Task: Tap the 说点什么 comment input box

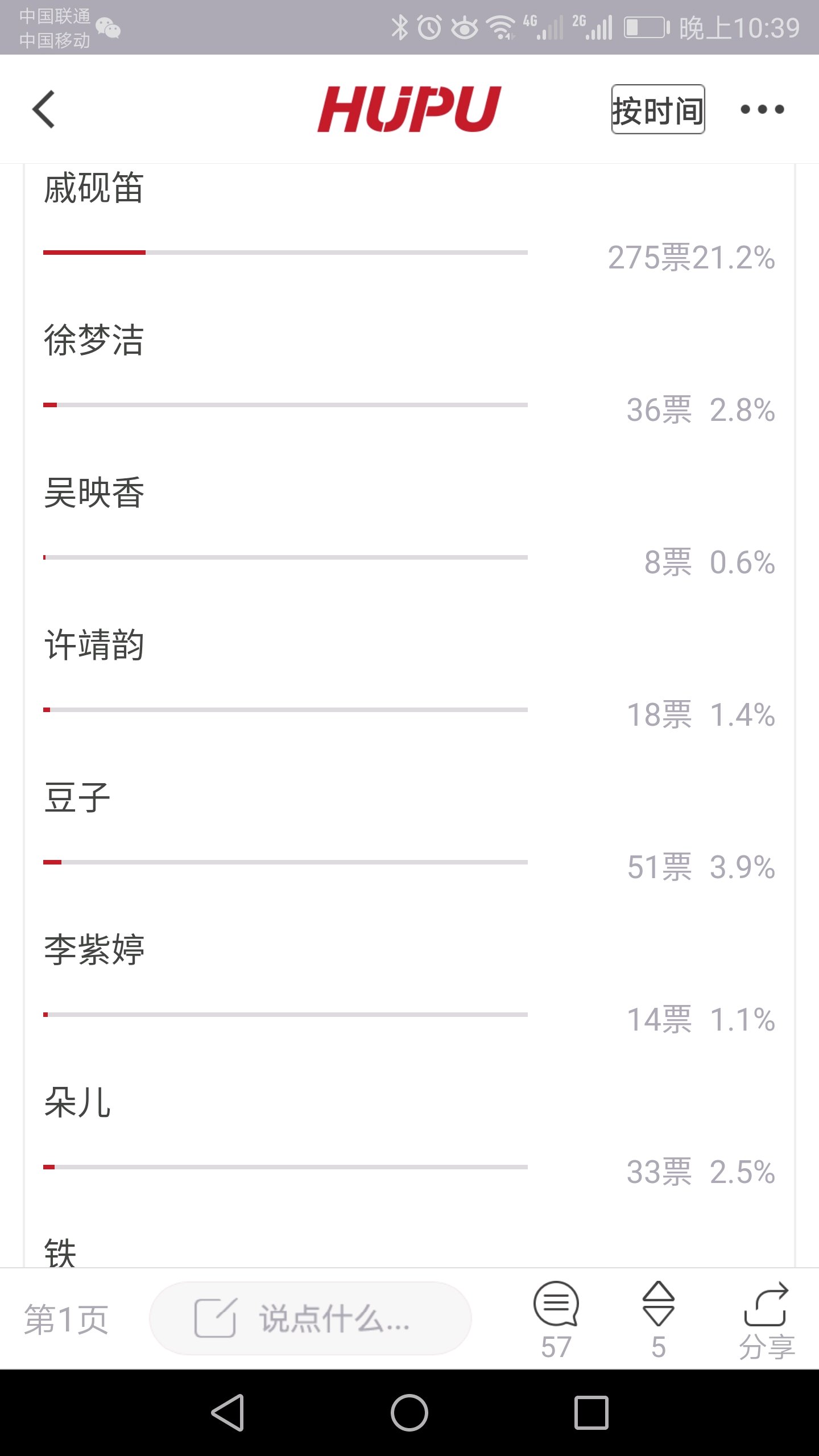Action: tap(311, 1318)
